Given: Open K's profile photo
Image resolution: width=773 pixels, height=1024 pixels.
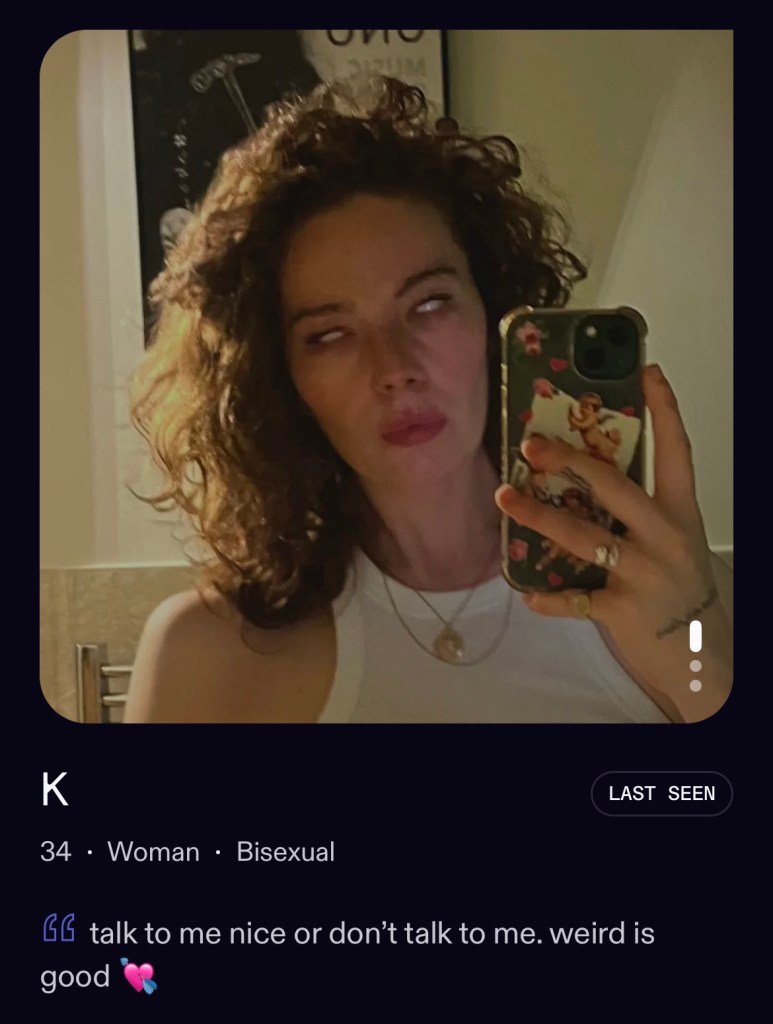Looking at the screenshot, I should click(x=386, y=376).
